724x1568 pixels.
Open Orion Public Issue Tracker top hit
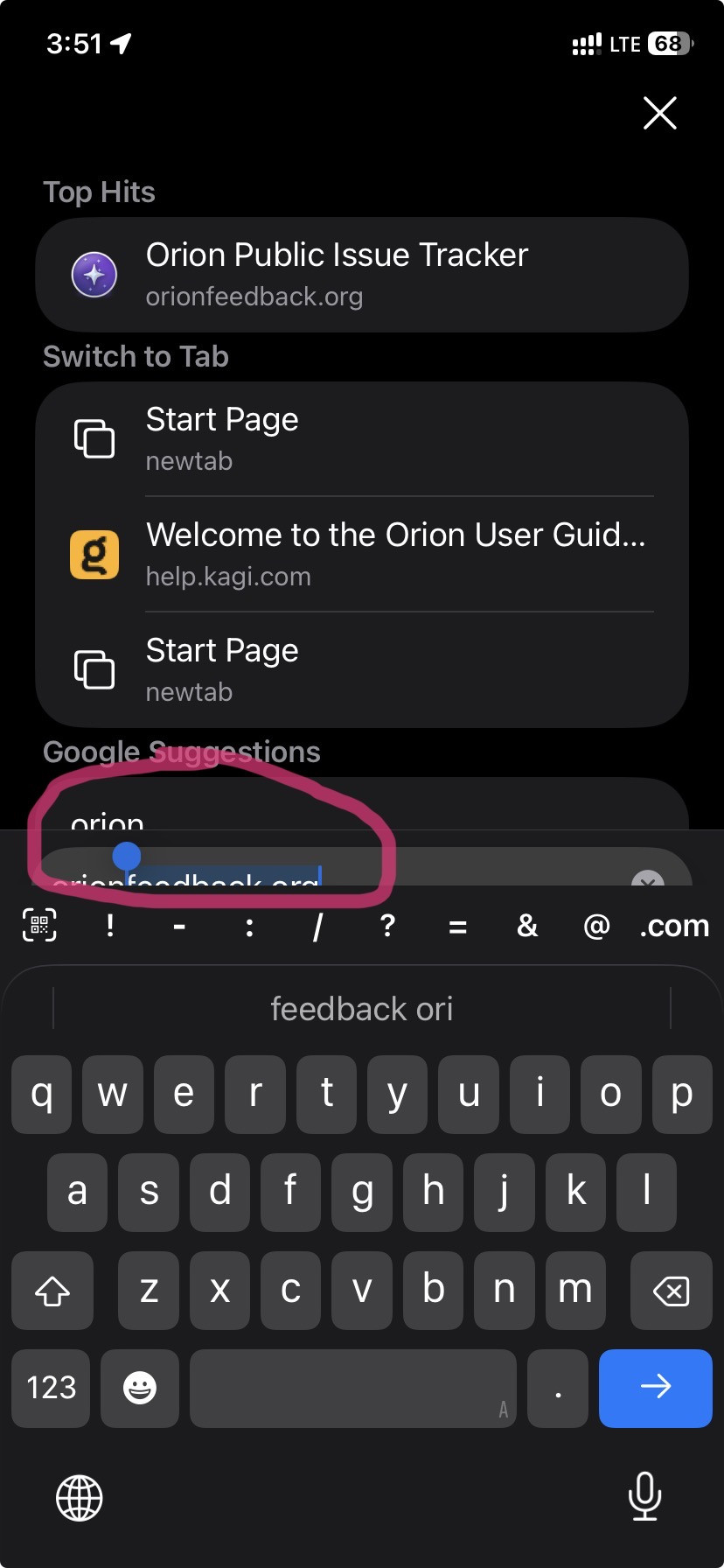(362, 275)
